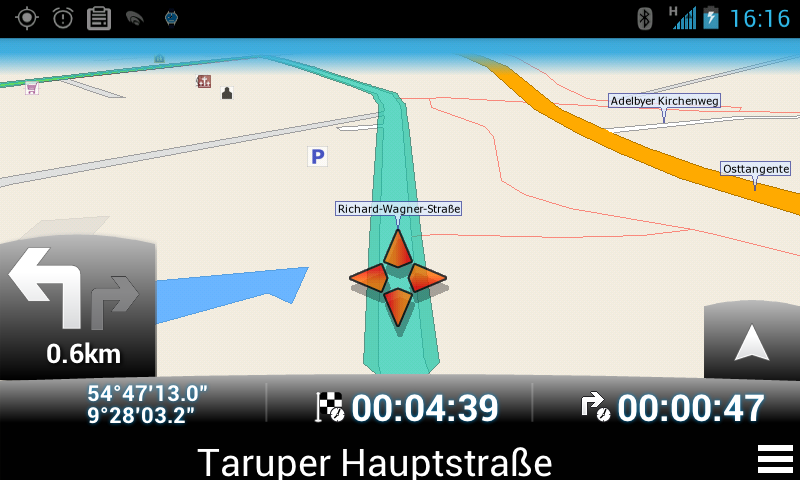
Task: Tap the time to next turn
Action: pyautogui.click(x=673, y=407)
